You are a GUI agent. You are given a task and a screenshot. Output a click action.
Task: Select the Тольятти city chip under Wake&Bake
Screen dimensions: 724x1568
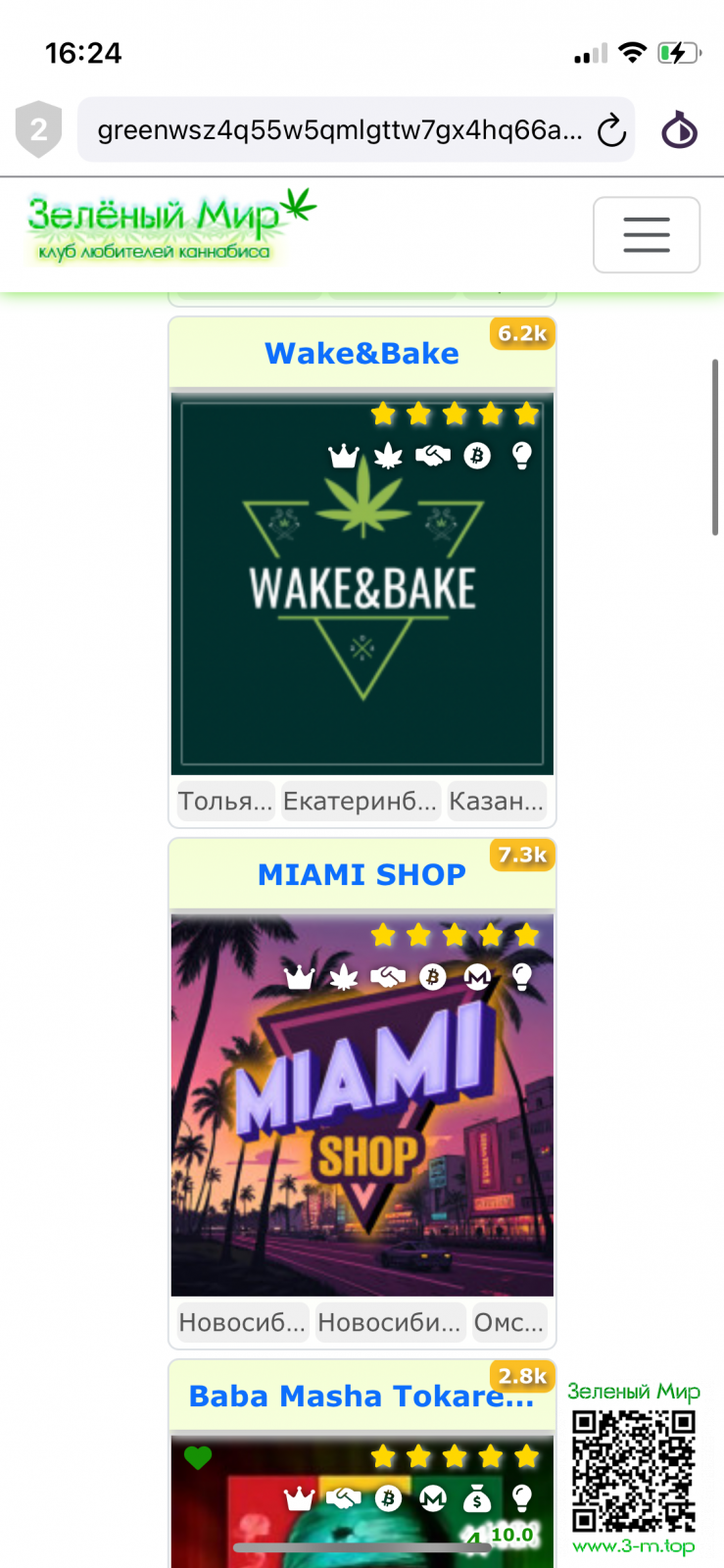[x=225, y=802]
